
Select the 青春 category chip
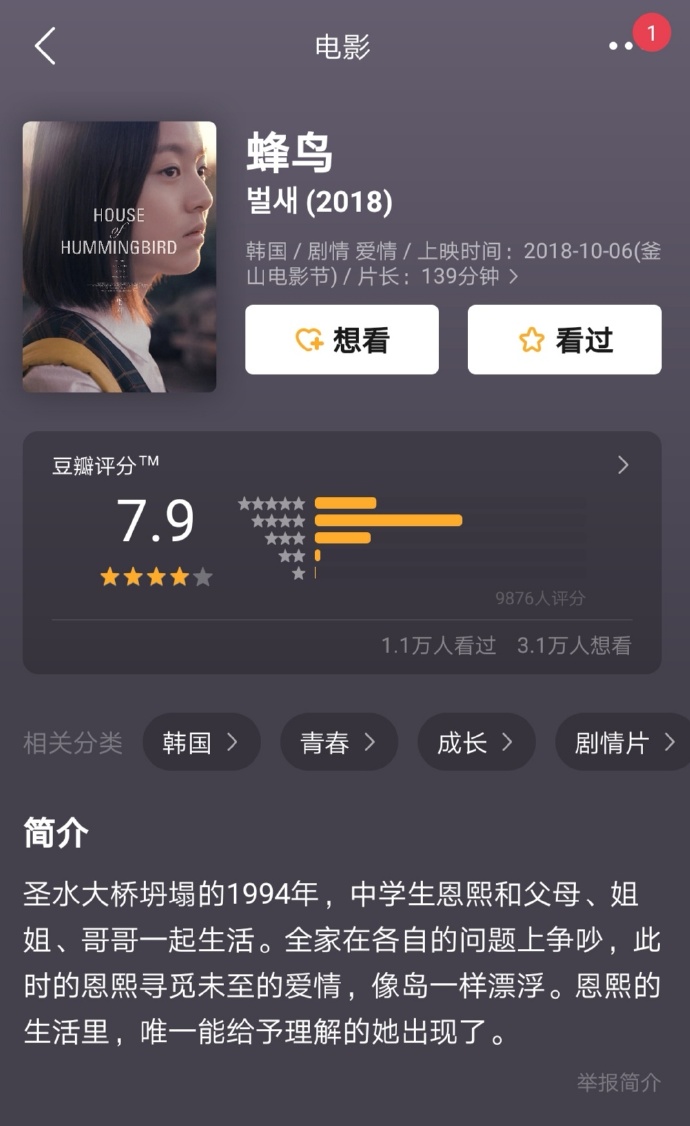pyautogui.click(x=339, y=742)
